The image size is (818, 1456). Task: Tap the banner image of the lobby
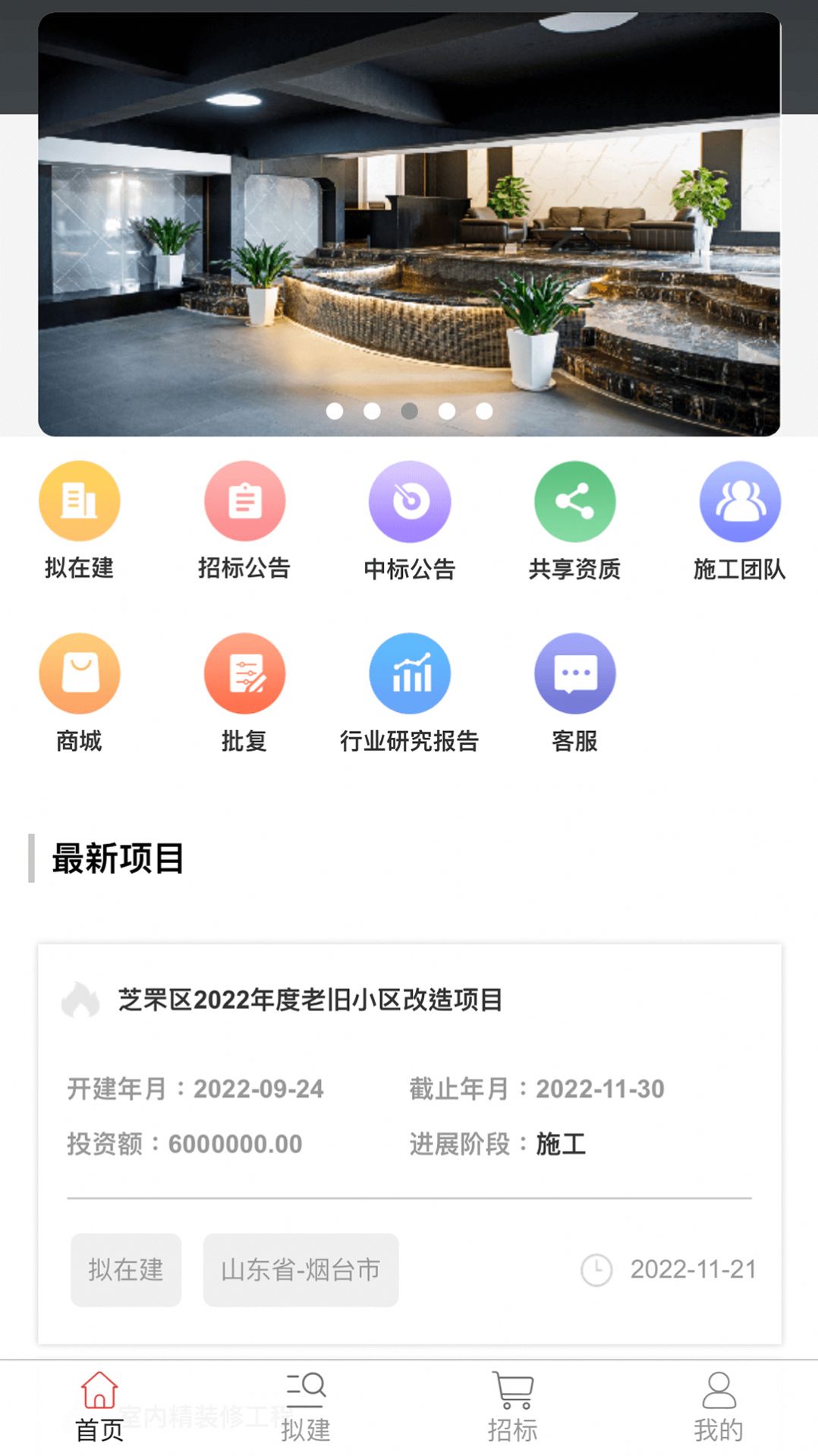pyautogui.click(x=409, y=228)
